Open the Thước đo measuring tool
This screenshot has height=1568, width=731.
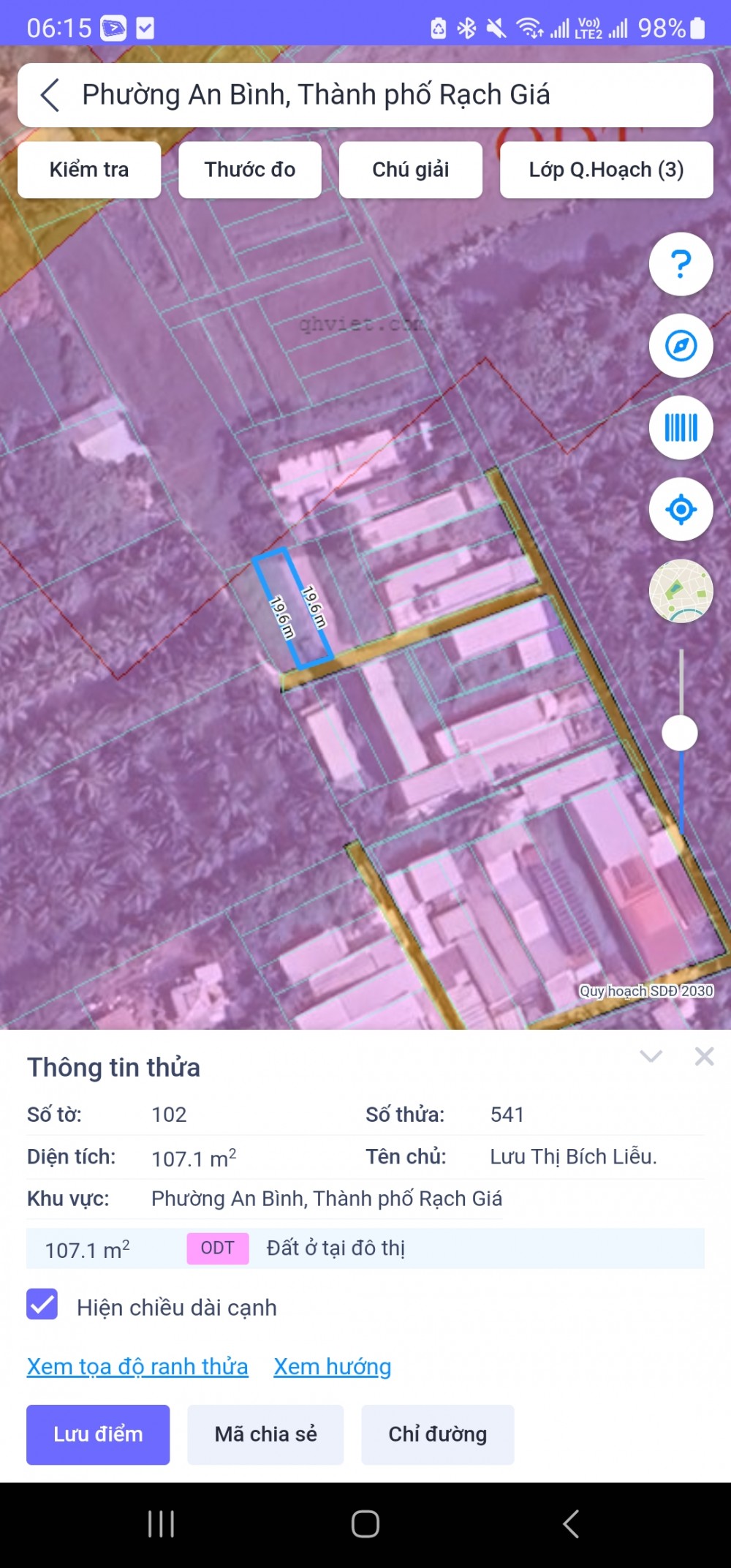coord(250,170)
